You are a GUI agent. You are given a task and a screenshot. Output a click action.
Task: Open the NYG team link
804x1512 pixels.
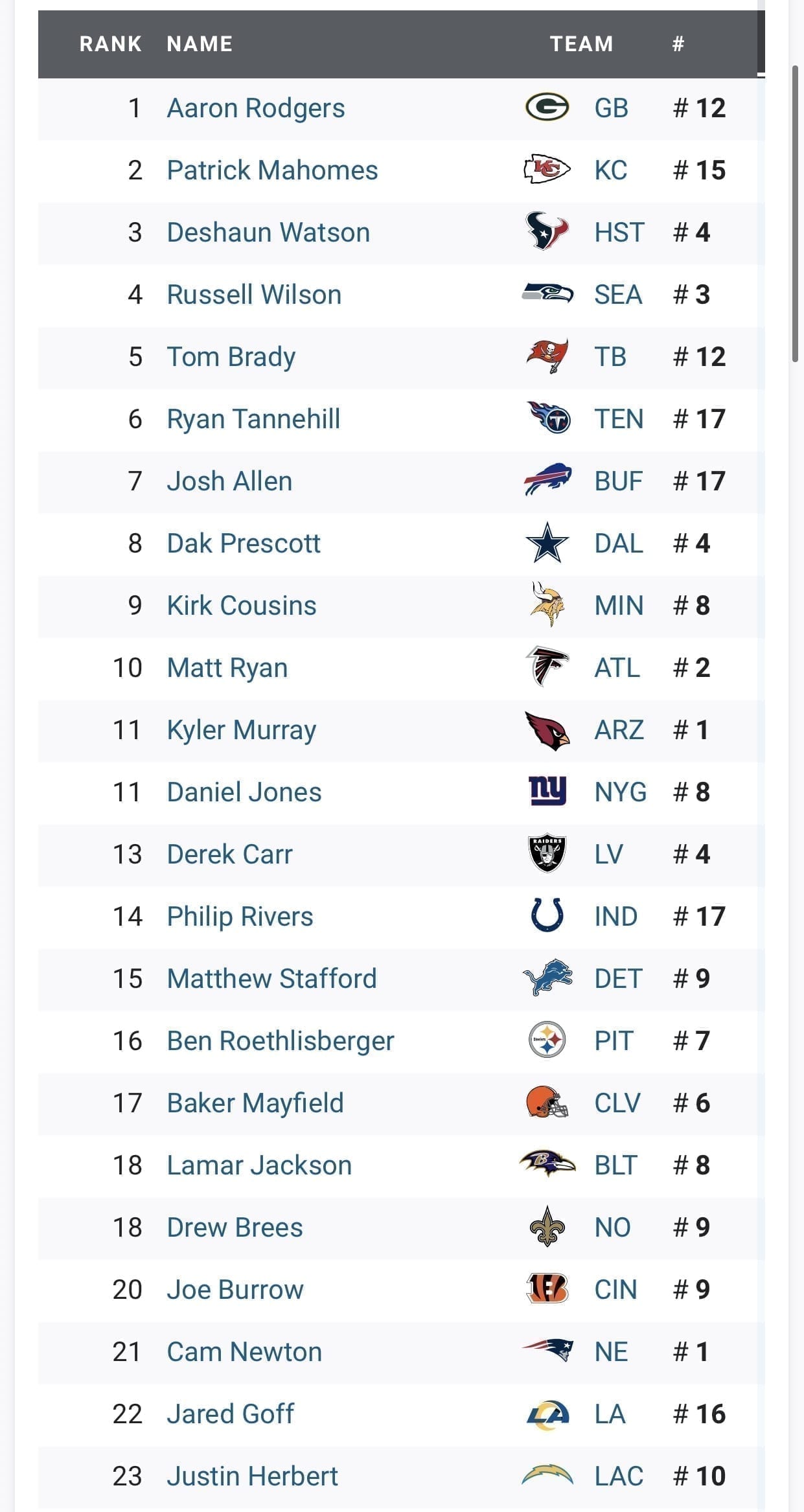point(620,792)
